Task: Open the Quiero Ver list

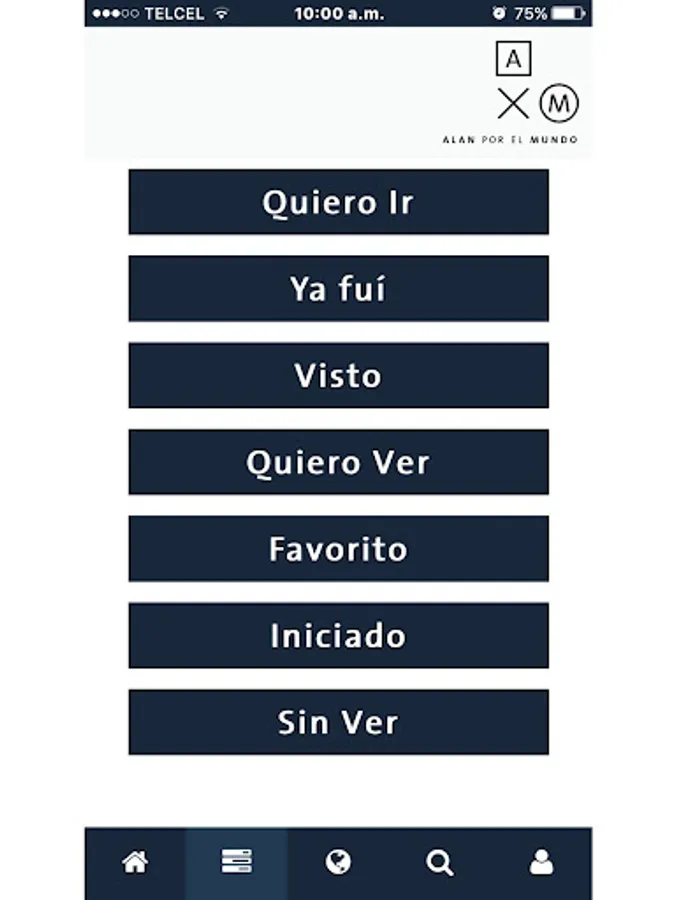Action: click(x=339, y=462)
